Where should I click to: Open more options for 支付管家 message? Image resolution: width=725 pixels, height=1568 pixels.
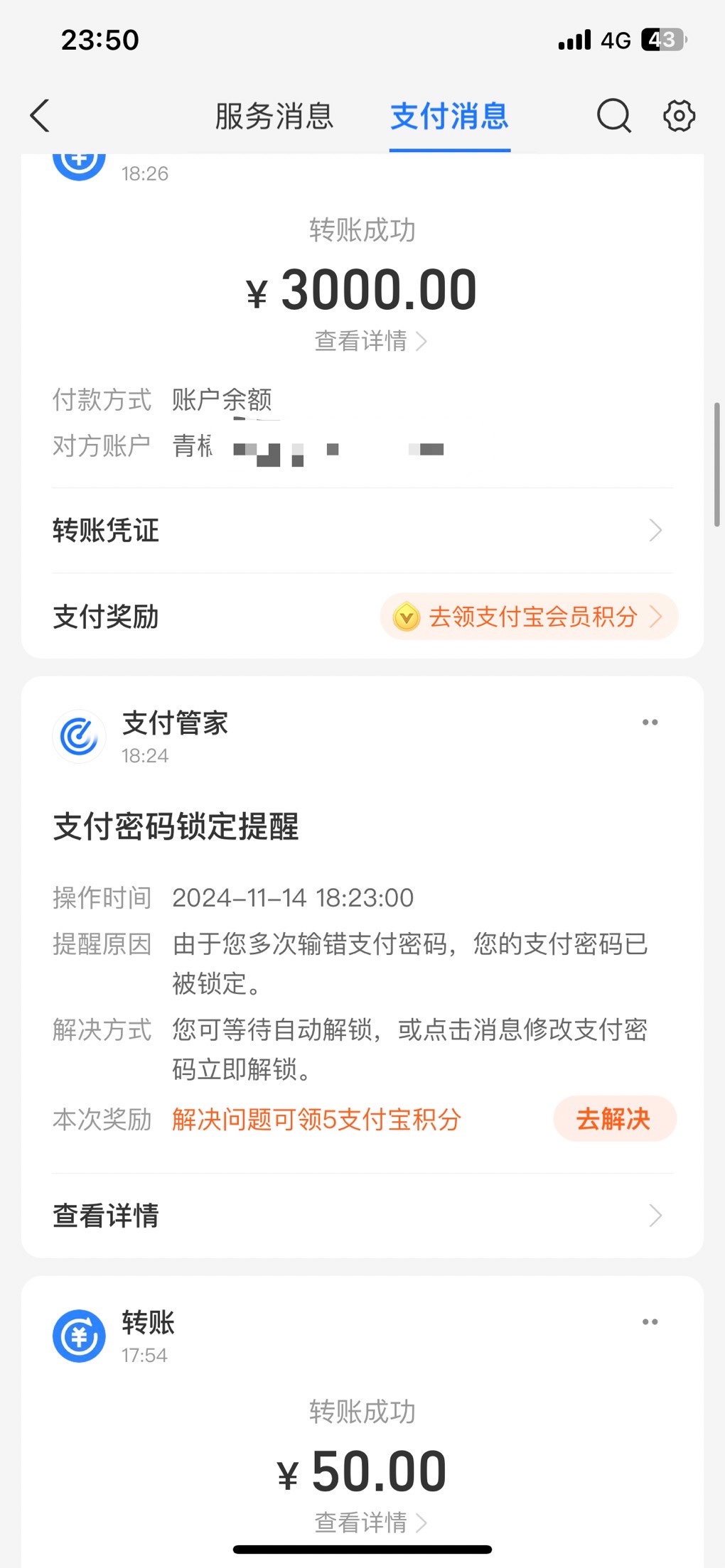[650, 723]
